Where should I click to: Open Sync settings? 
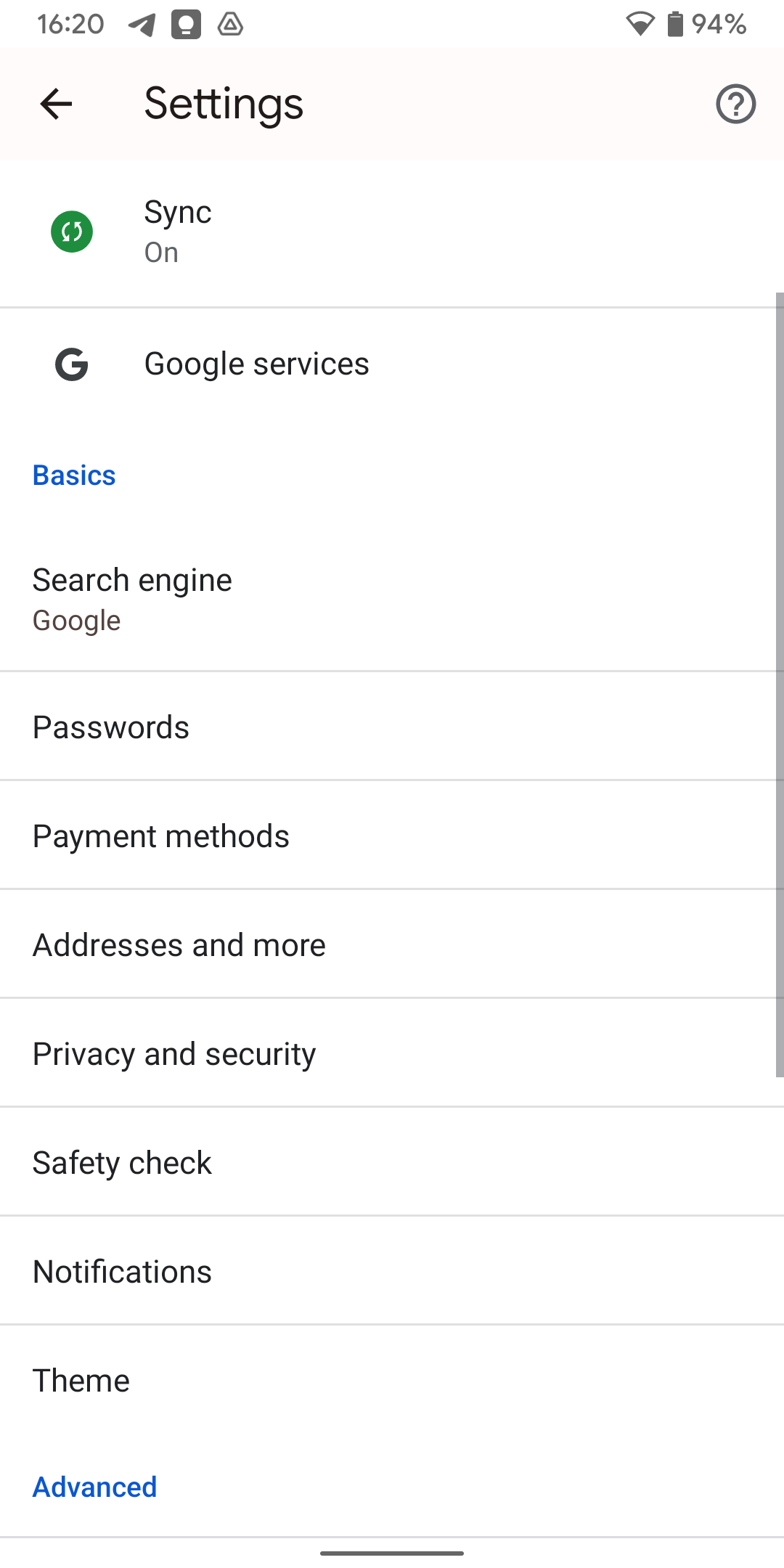pyautogui.click(x=392, y=232)
